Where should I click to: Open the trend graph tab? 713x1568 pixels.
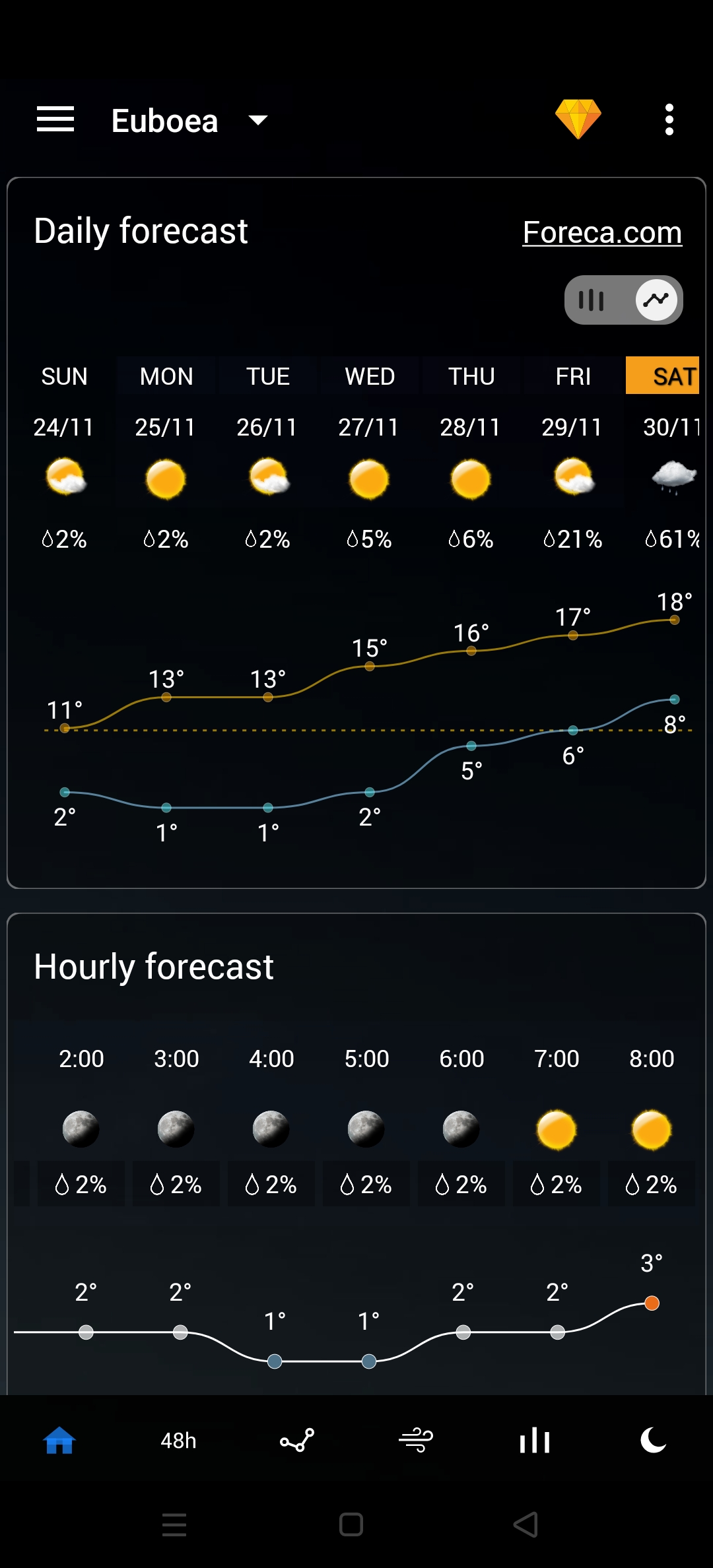(x=297, y=1440)
